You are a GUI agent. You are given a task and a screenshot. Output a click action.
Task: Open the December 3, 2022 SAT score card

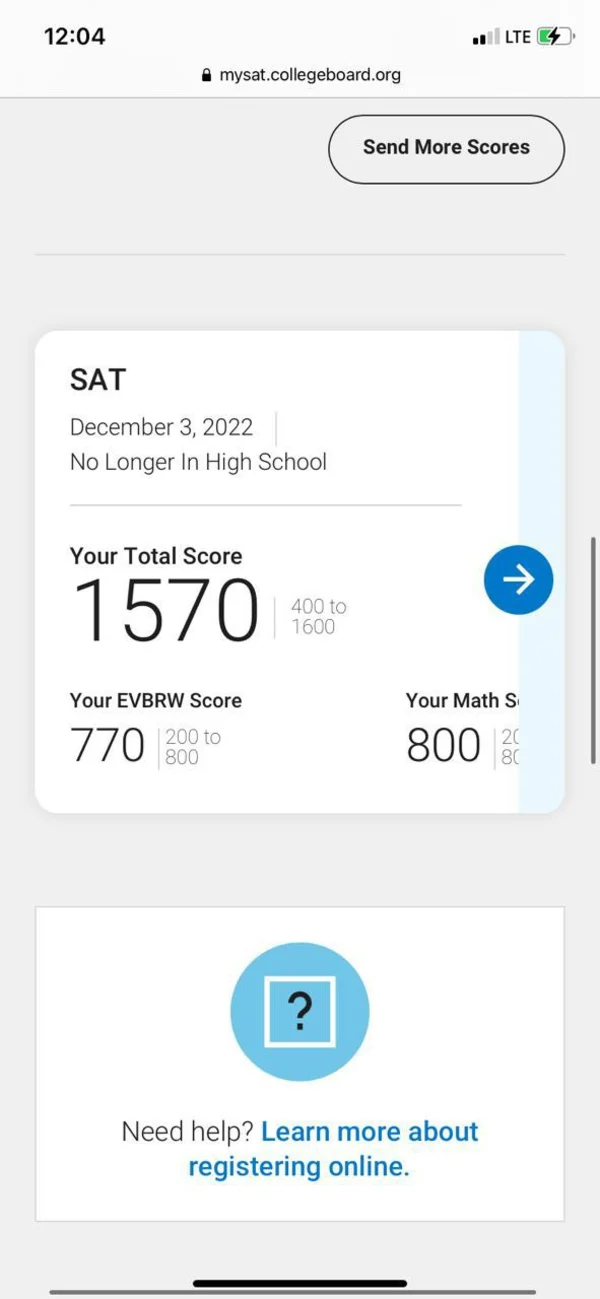(x=300, y=571)
